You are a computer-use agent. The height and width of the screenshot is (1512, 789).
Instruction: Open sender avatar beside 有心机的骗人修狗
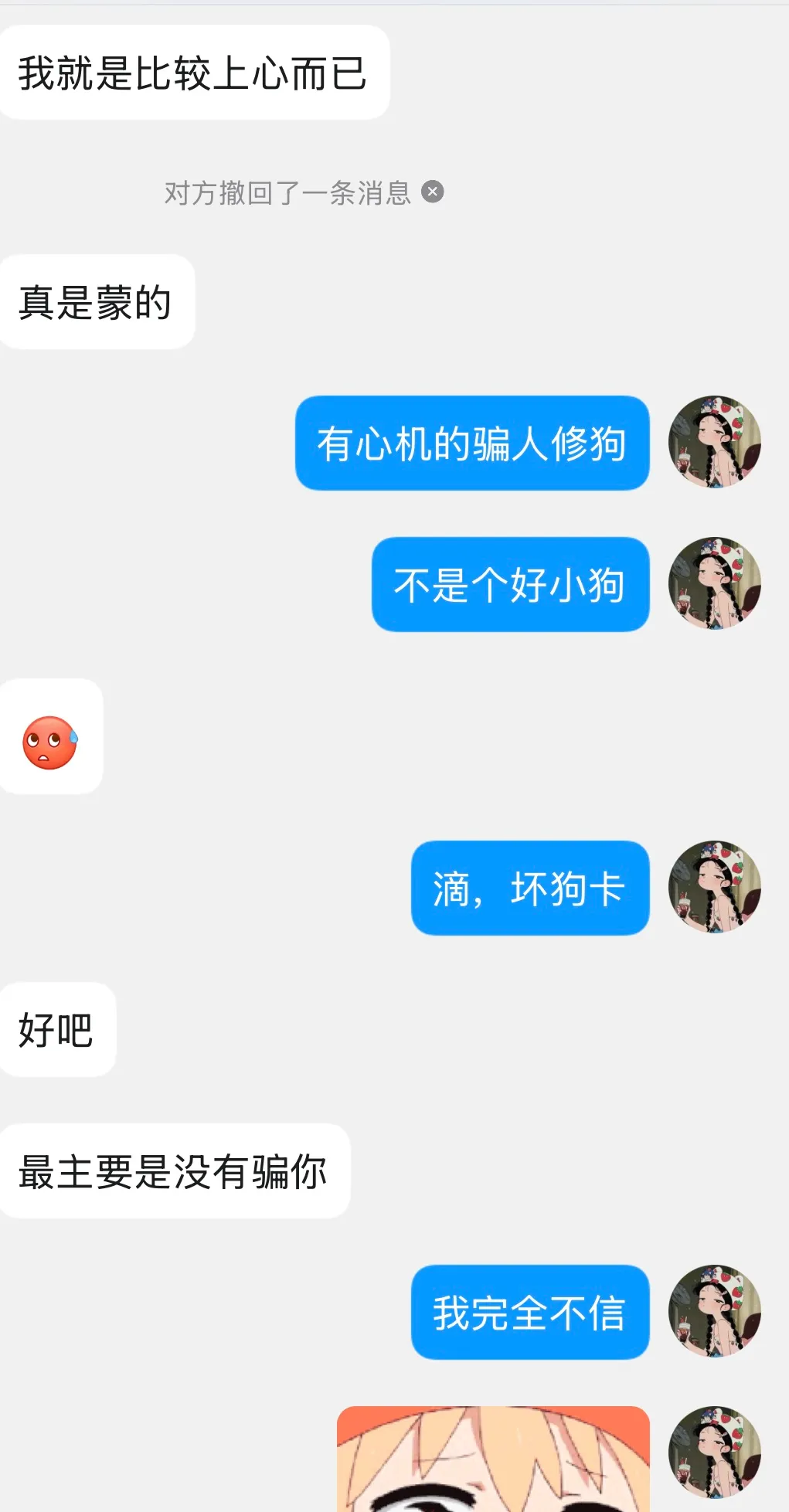pyautogui.click(x=715, y=443)
